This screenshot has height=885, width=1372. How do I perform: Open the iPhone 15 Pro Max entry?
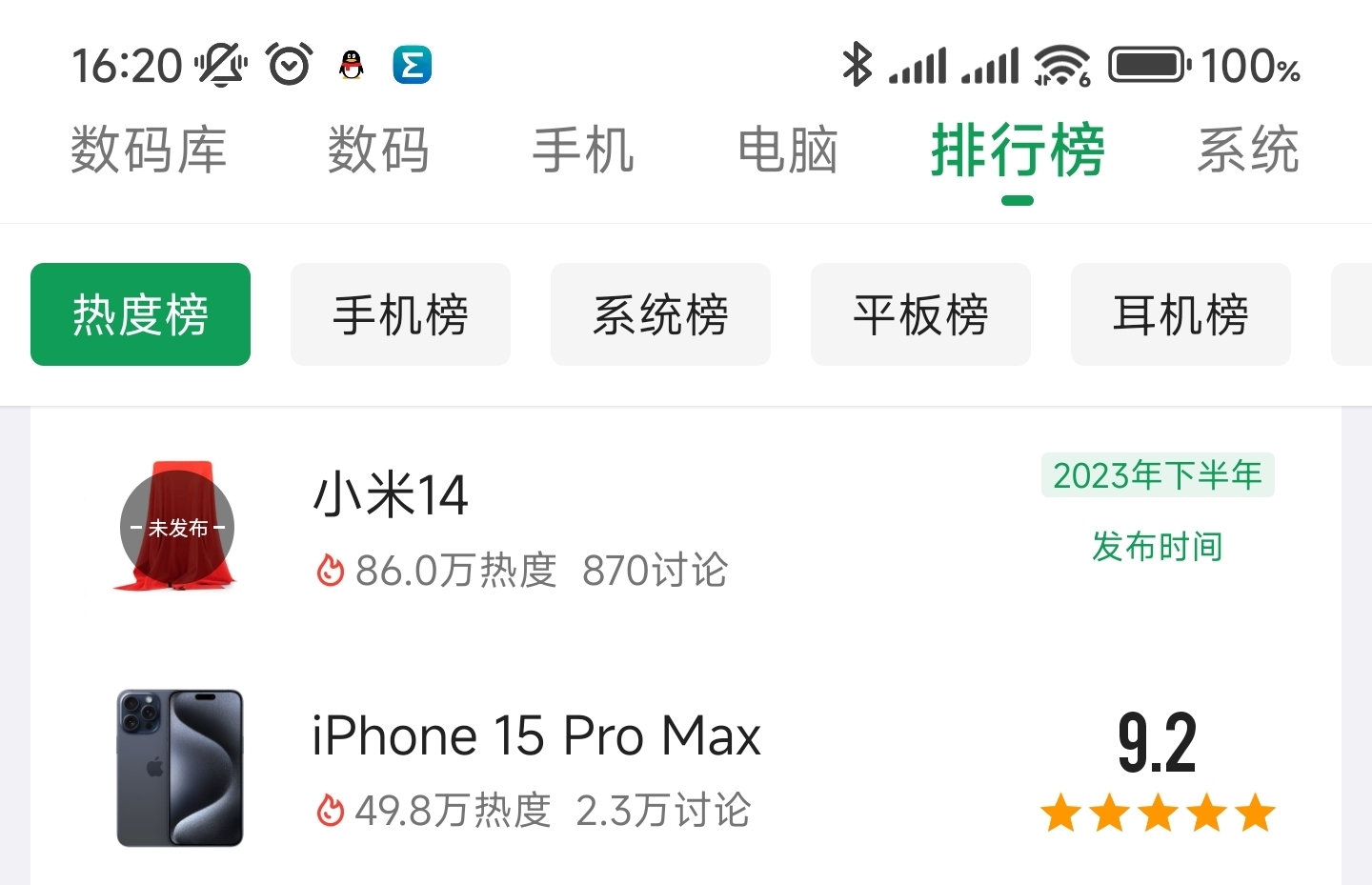coord(572,767)
